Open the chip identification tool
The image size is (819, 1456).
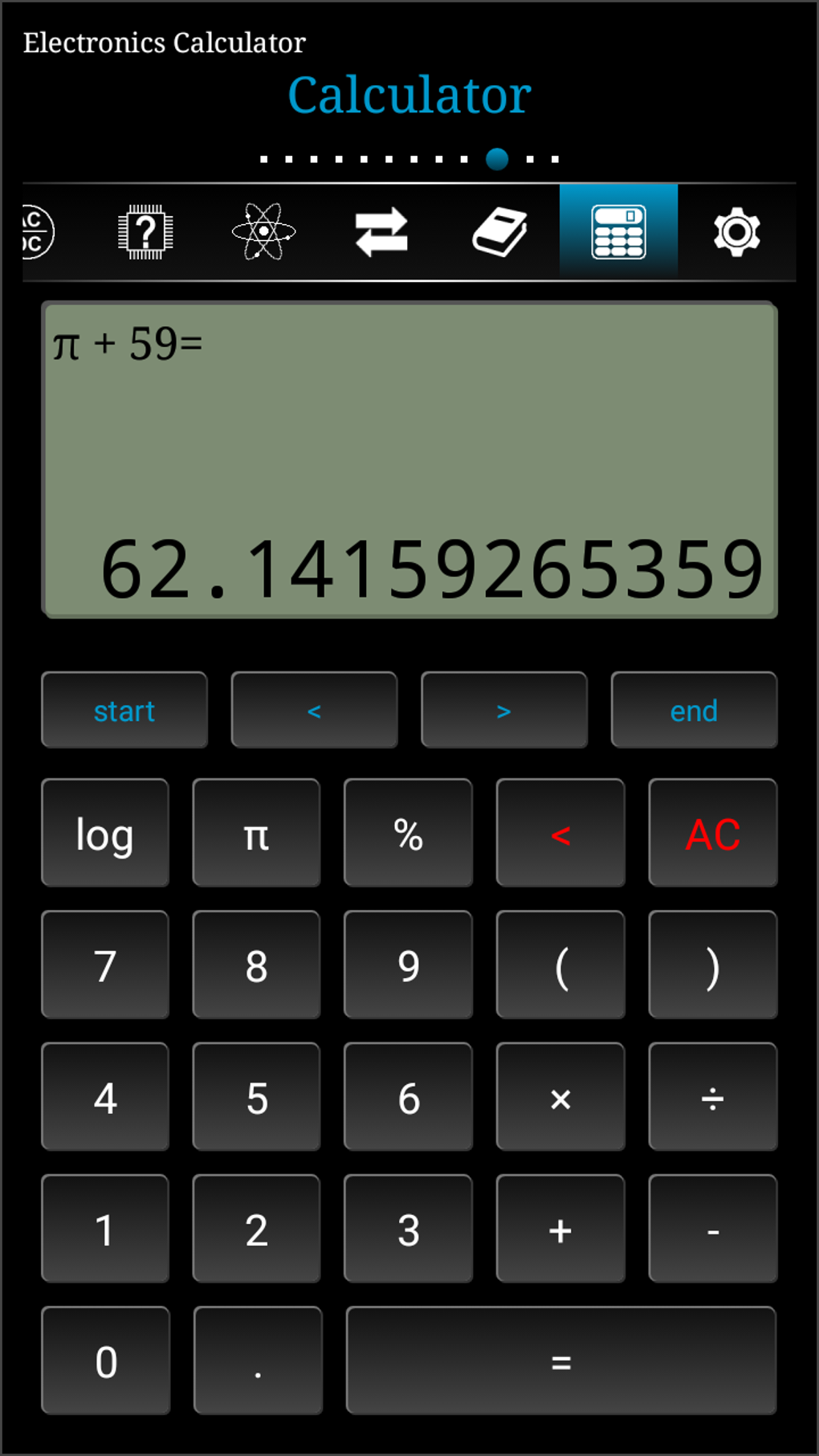(145, 232)
